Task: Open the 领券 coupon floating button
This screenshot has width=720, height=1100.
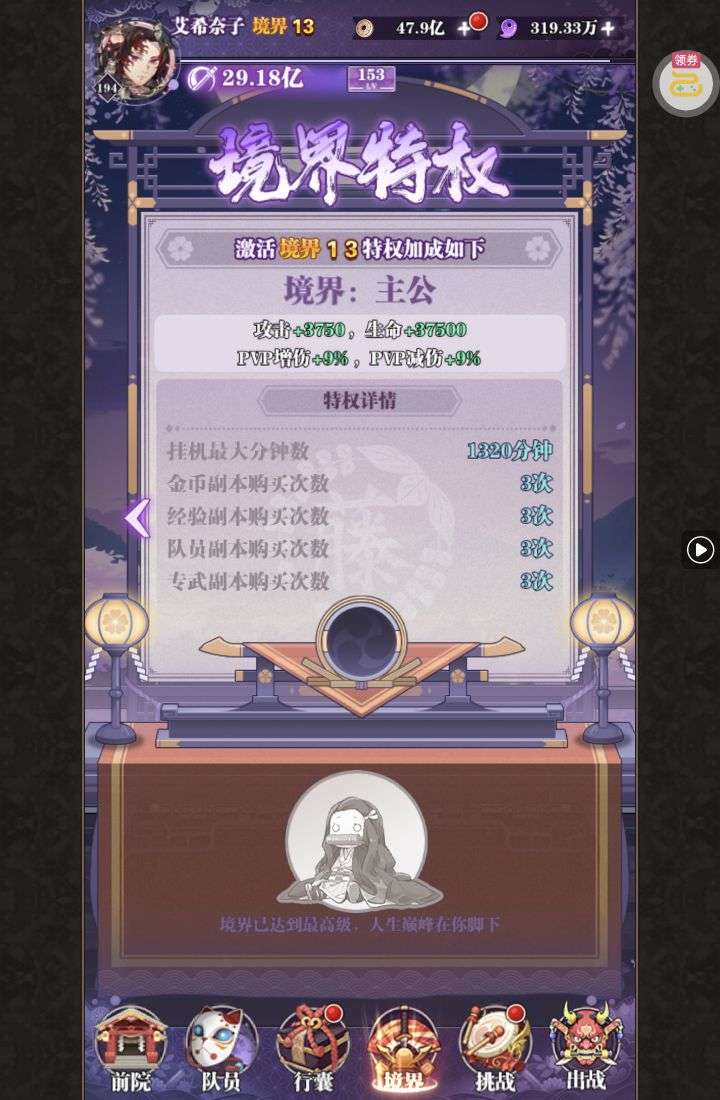Action: click(686, 82)
